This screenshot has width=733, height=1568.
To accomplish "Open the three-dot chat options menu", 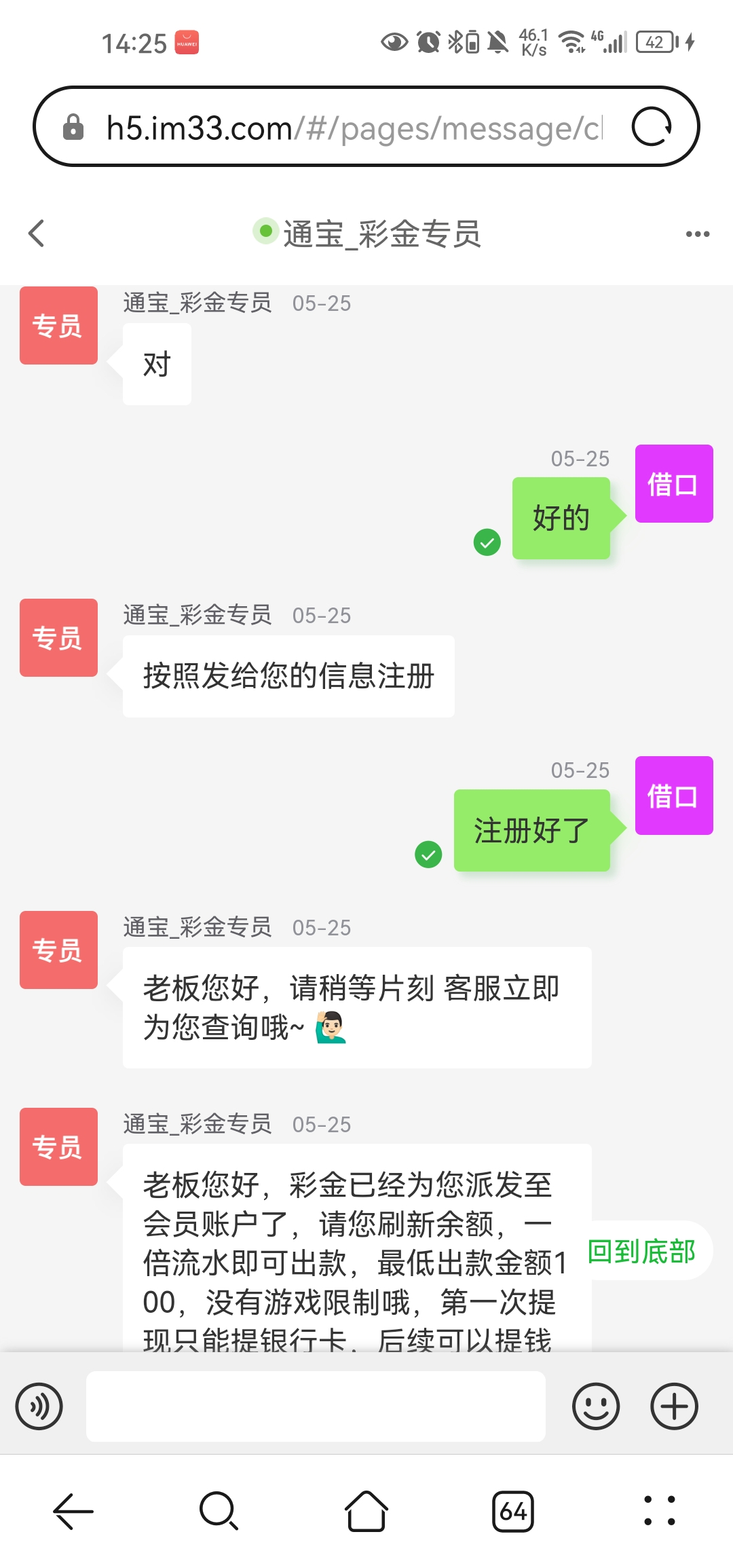I will pyautogui.click(x=697, y=234).
